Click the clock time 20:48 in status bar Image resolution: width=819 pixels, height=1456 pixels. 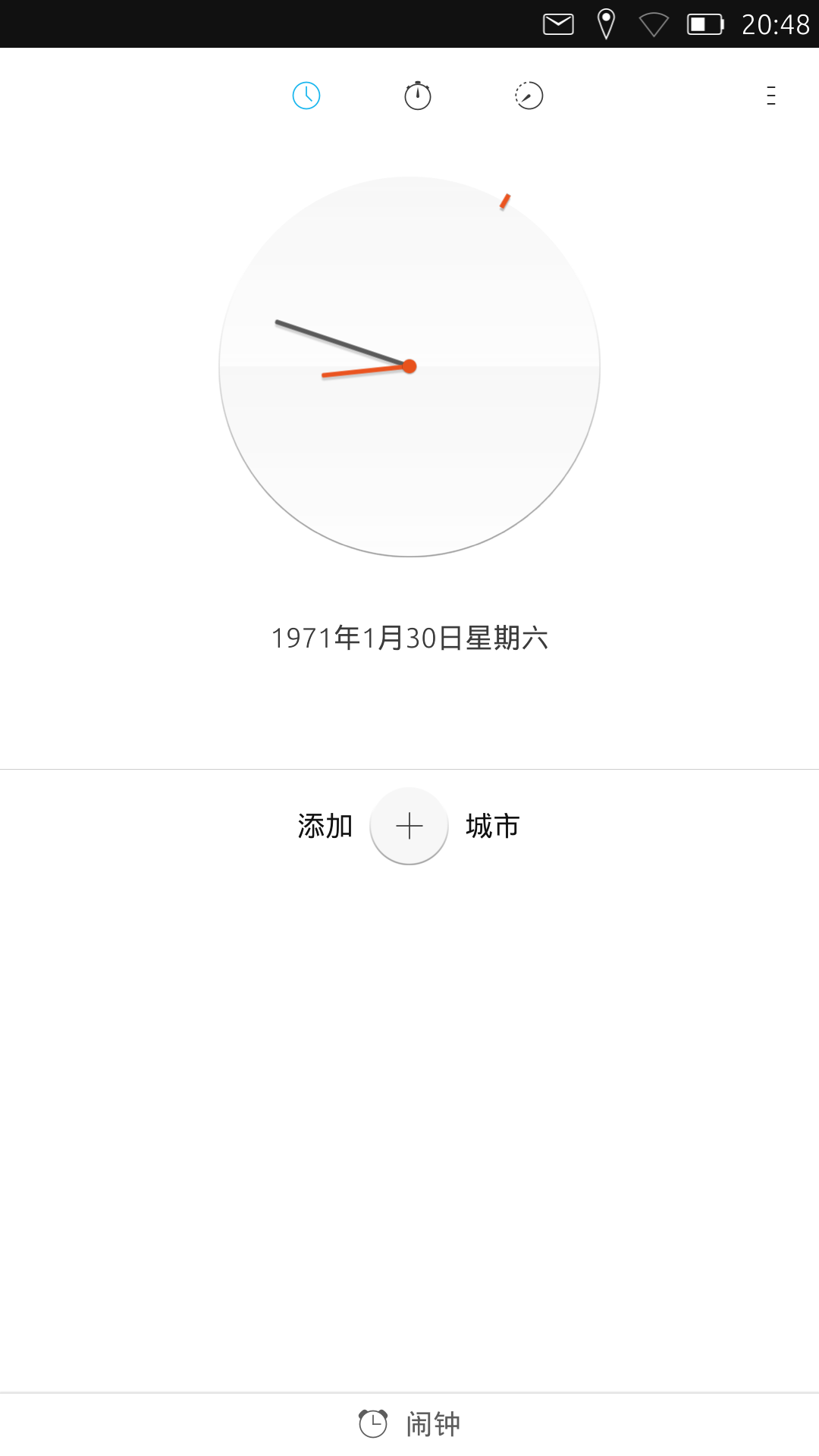pyautogui.click(x=776, y=23)
